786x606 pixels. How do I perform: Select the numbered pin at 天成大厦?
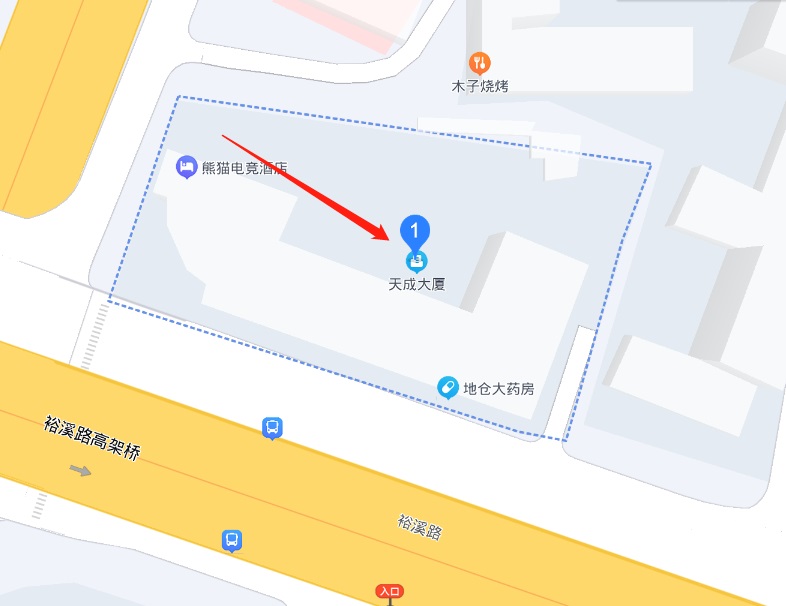click(416, 233)
